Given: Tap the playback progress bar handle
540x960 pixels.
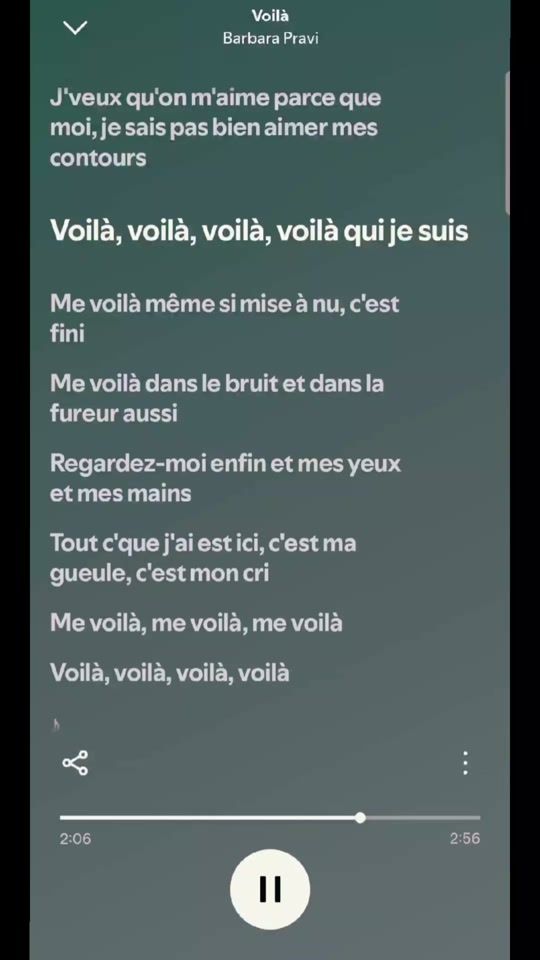Looking at the screenshot, I should (360, 817).
